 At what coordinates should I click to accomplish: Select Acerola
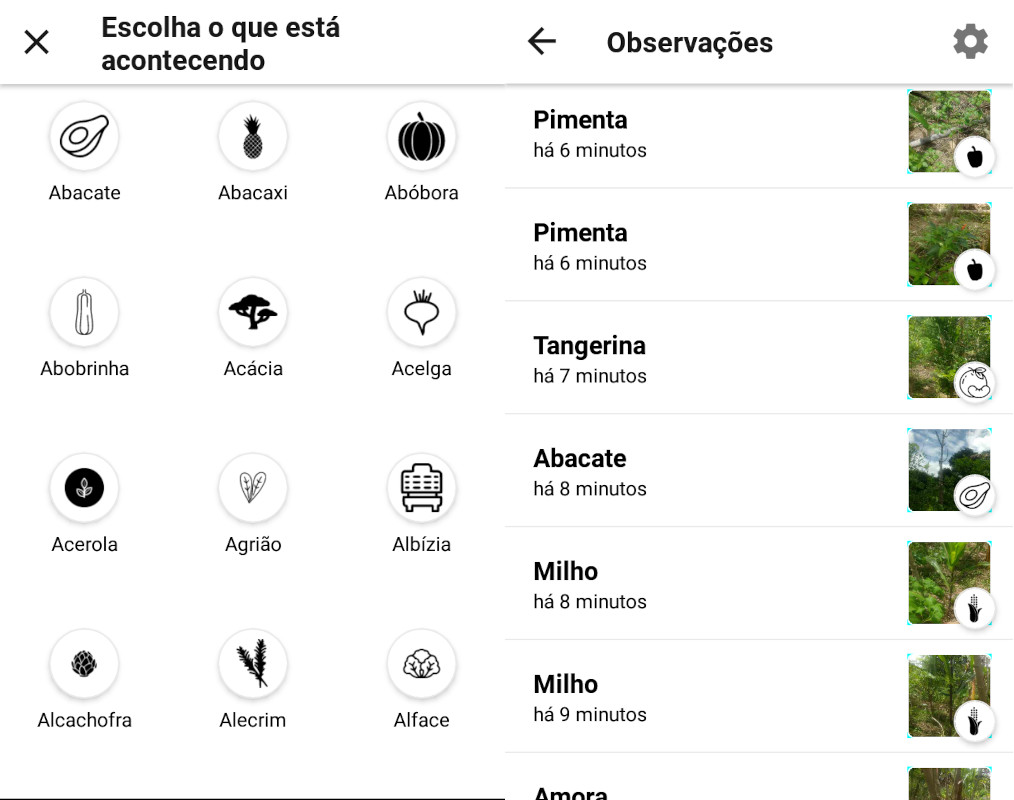pyautogui.click(x=84, y=489)
